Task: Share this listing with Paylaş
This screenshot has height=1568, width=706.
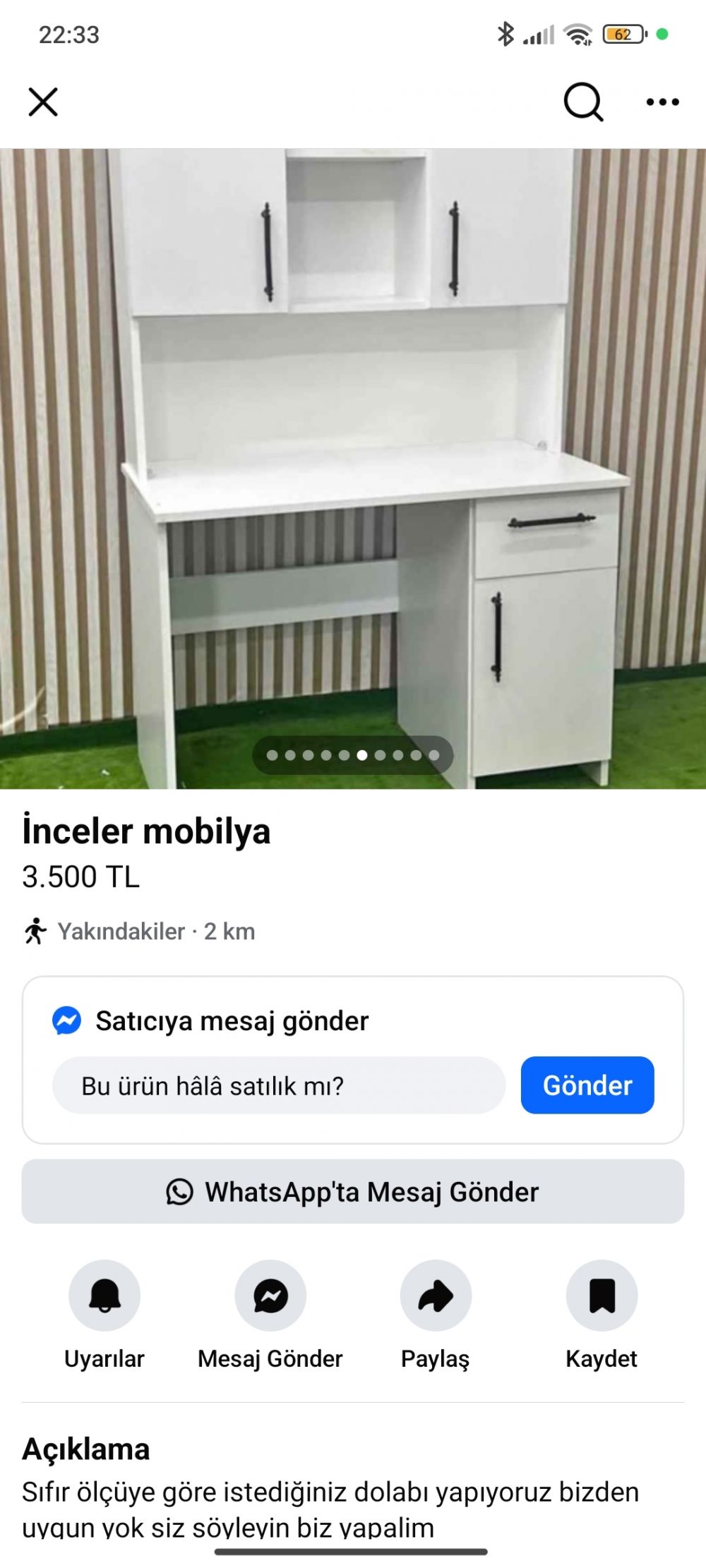Action: 436,1296
